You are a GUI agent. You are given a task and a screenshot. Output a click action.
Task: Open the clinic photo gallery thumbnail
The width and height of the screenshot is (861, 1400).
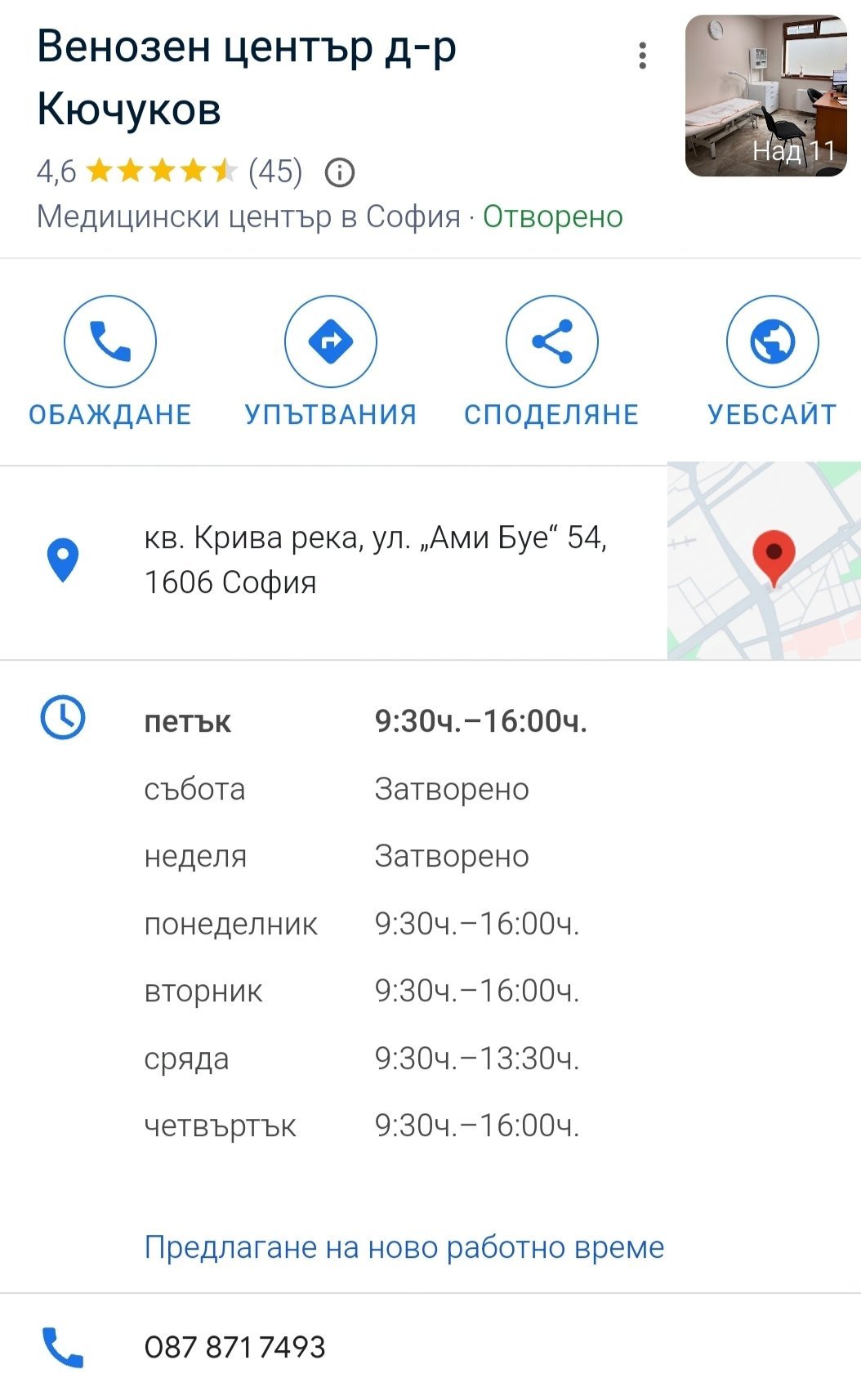[765, 96]
